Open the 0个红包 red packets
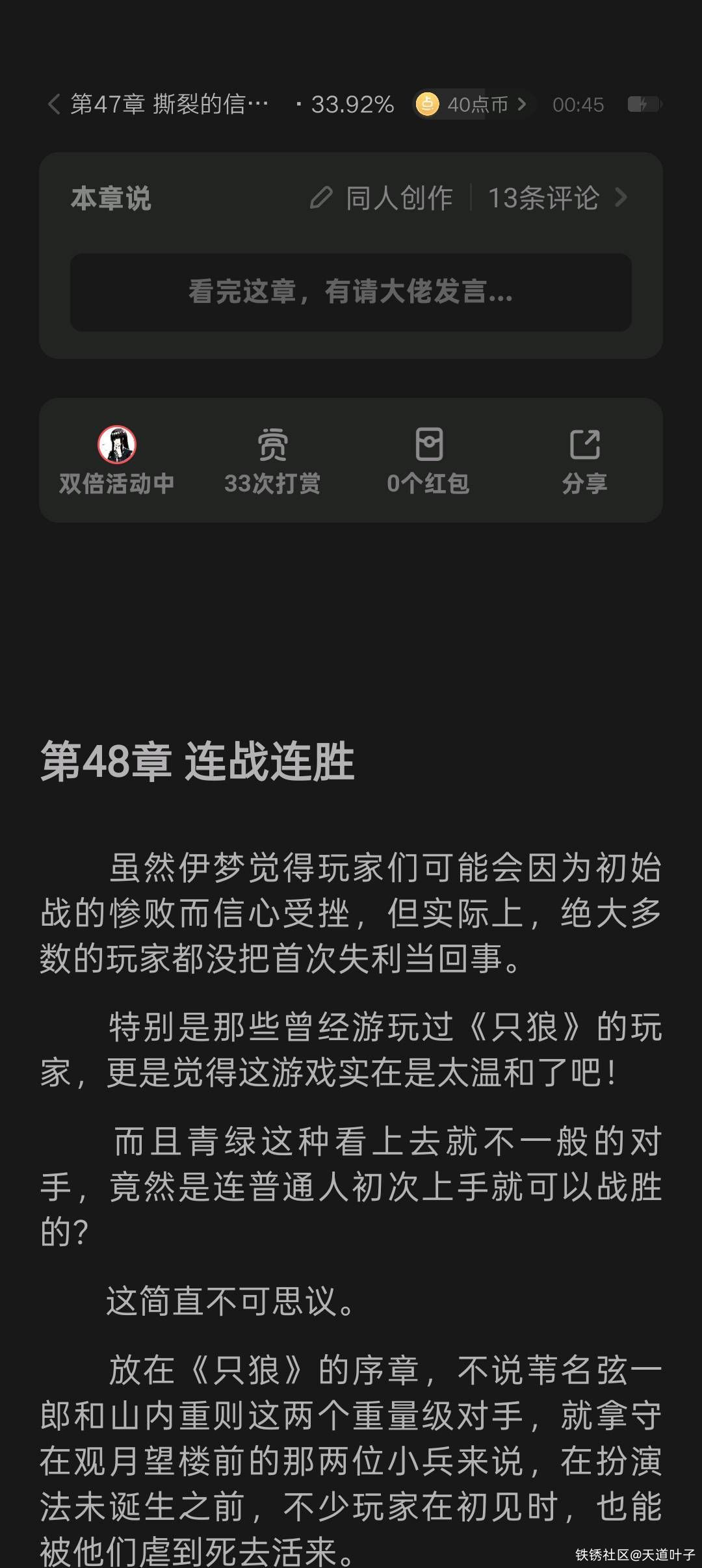Image resolution: width=702 pixels, height=1568 pixels. coord(428,460)
